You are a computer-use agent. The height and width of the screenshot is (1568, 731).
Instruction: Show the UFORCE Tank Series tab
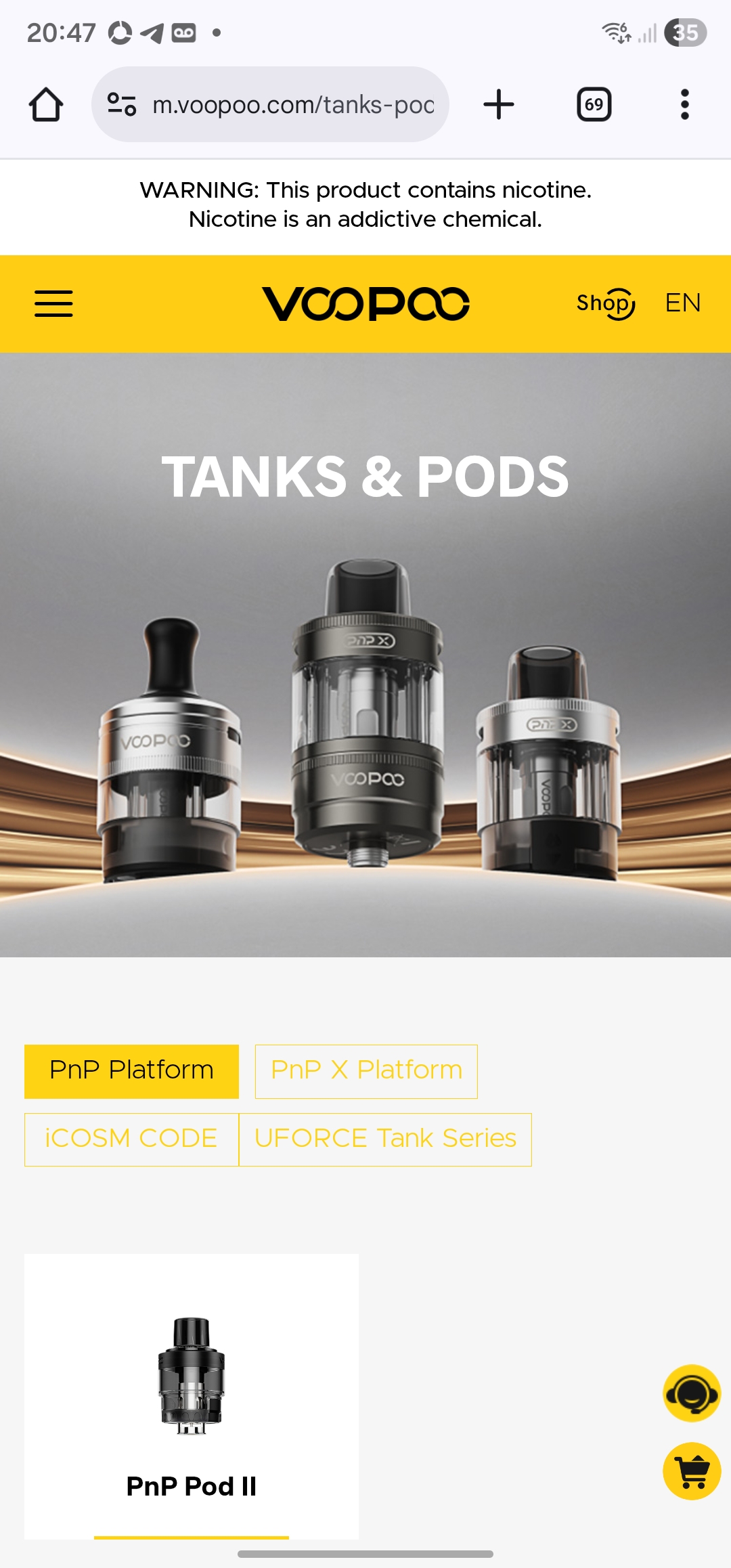click(x=385, y=1139)
